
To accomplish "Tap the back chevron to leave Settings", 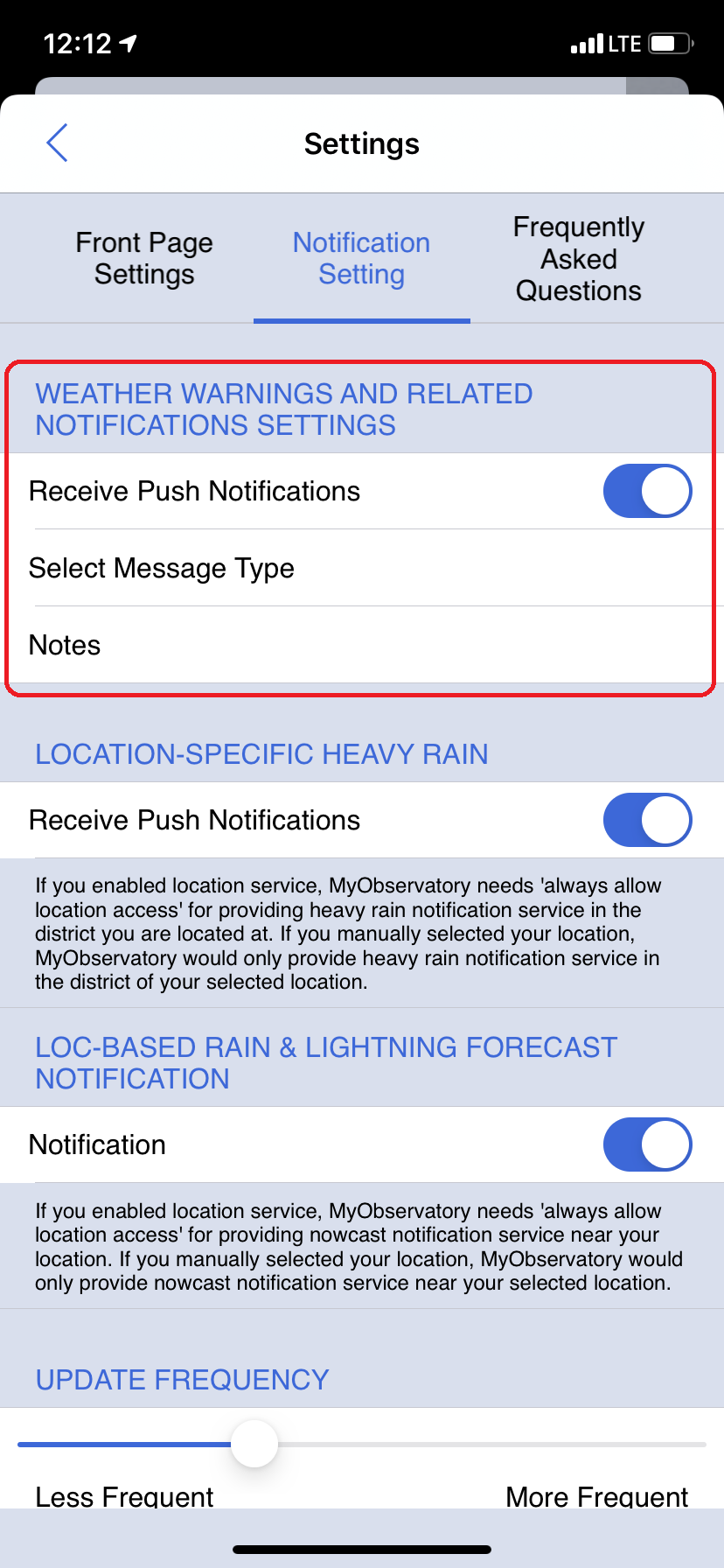I will tap(56, 143).
